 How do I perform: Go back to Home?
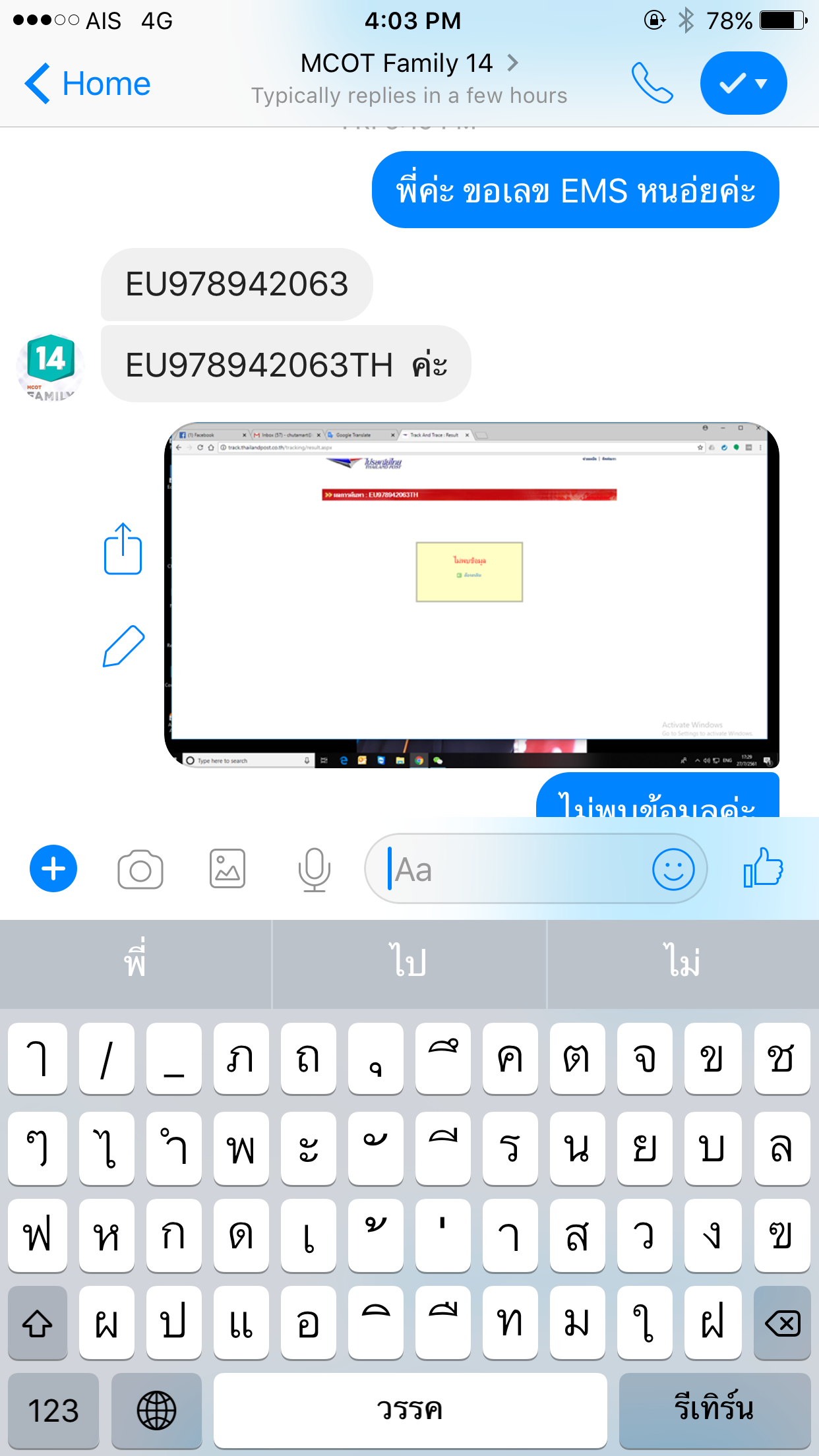[88, 84]
